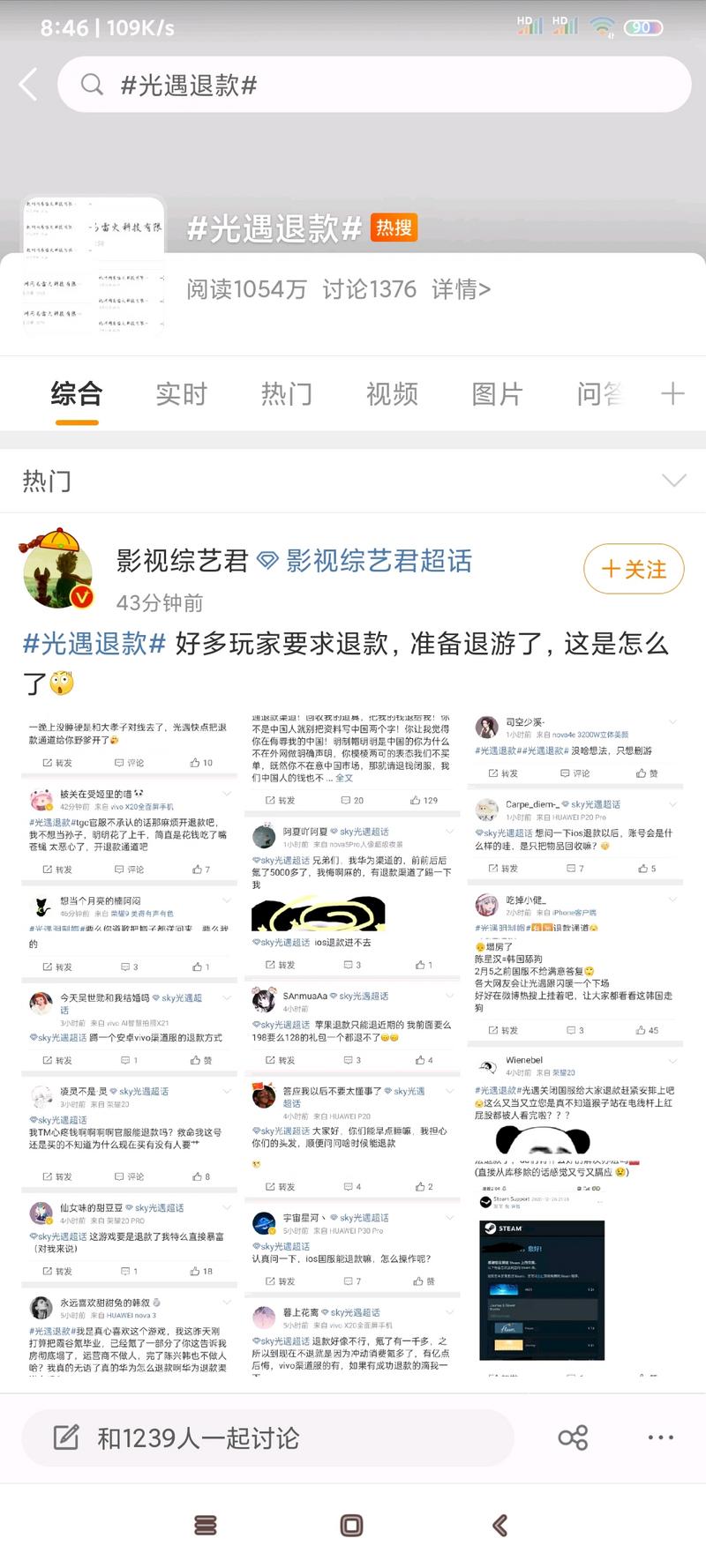The image size is (706, 1568).
Task: Follow 影视综艺君 with 关注 button
Action: (634, 569)
